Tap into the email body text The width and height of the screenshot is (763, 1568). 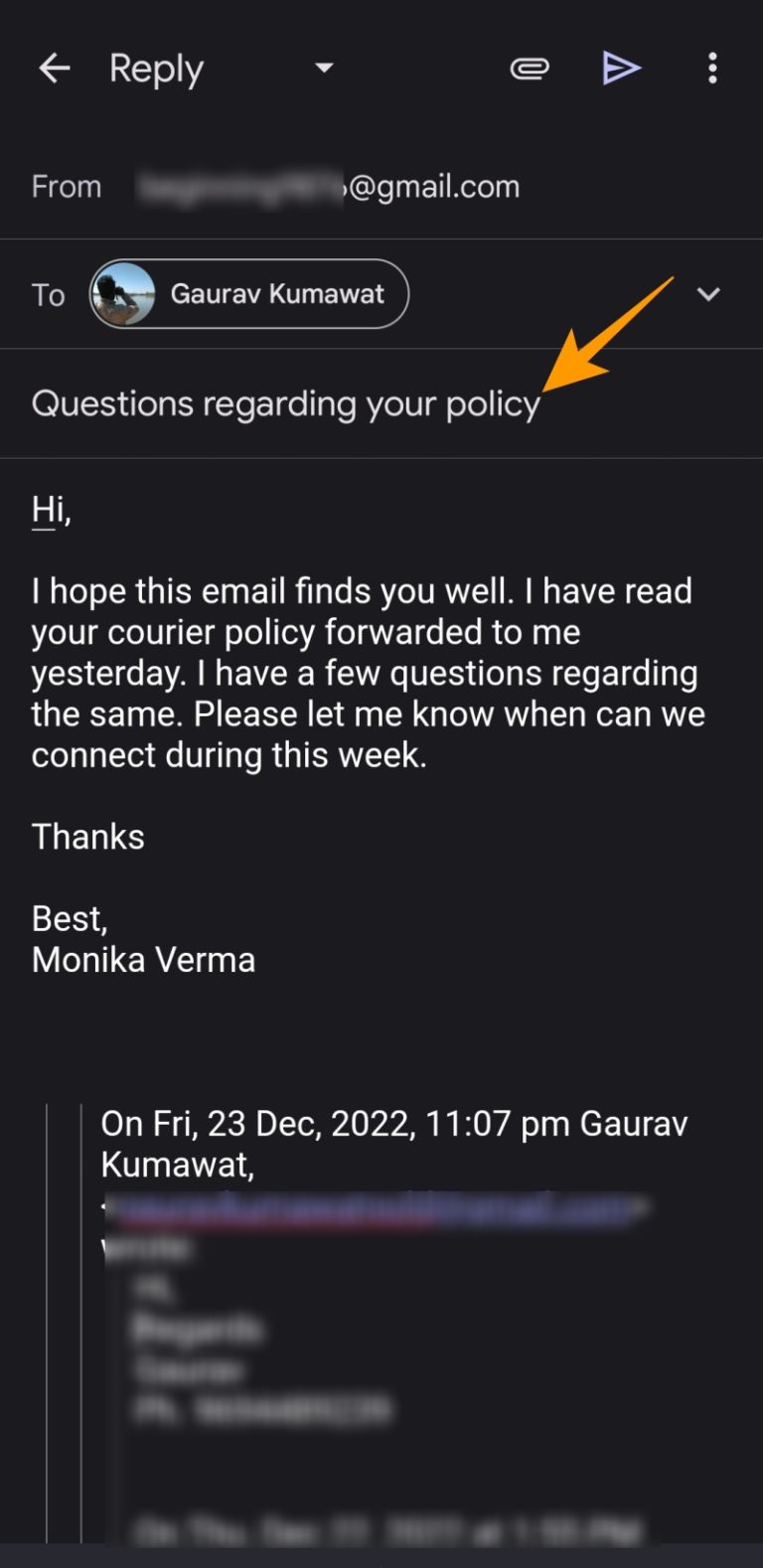(369, 733)
